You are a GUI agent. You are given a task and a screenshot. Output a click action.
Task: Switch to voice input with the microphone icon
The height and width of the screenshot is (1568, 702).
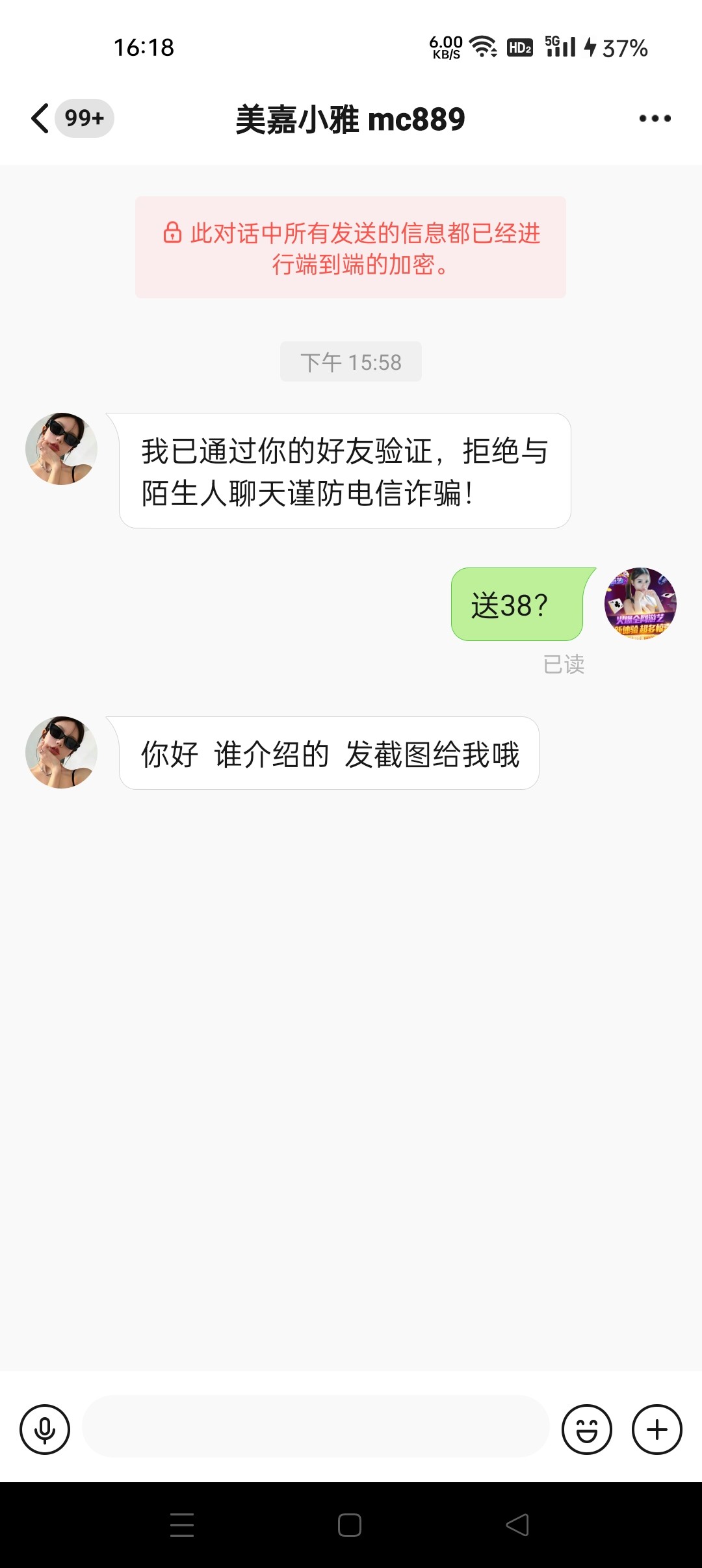coord(45,1430)
